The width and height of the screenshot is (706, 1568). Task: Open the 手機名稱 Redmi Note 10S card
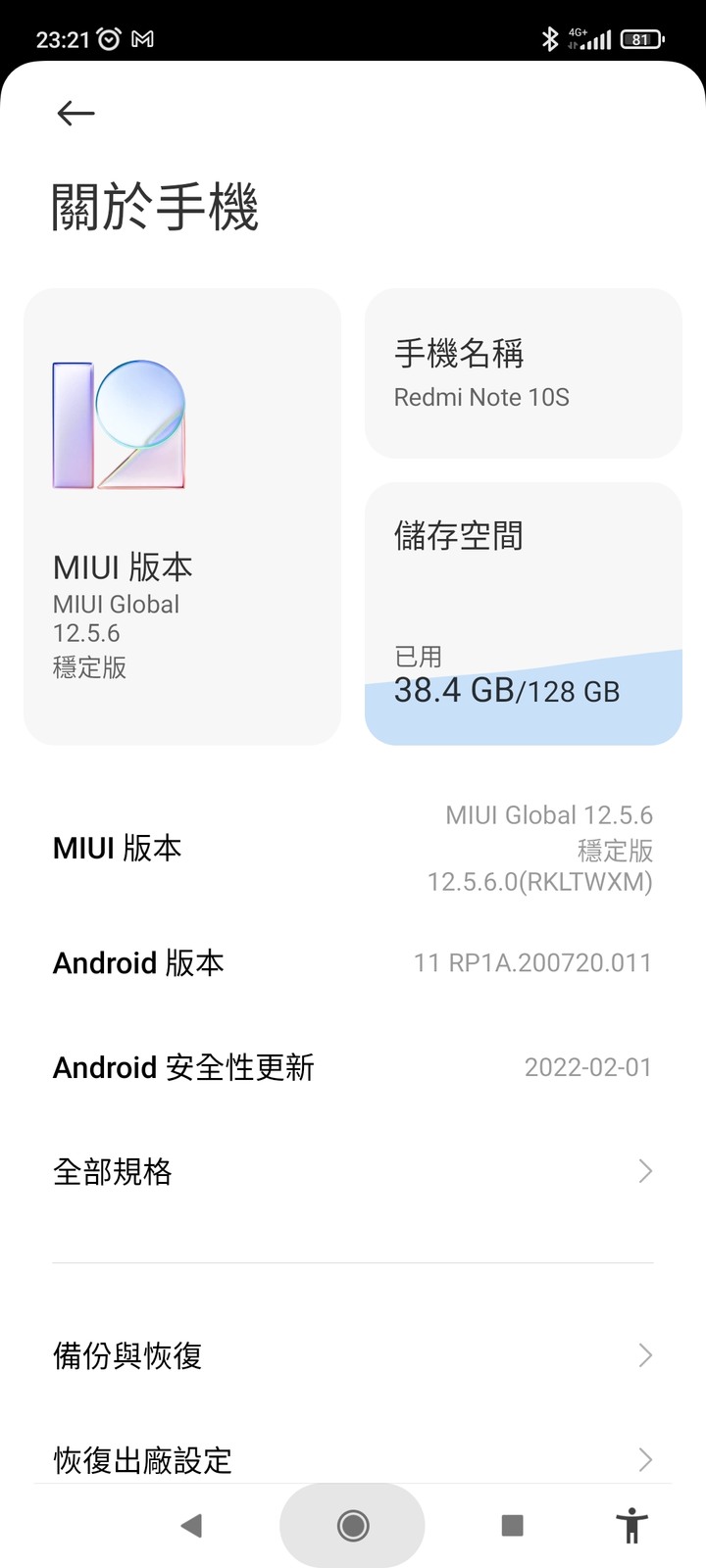(523, 373)
